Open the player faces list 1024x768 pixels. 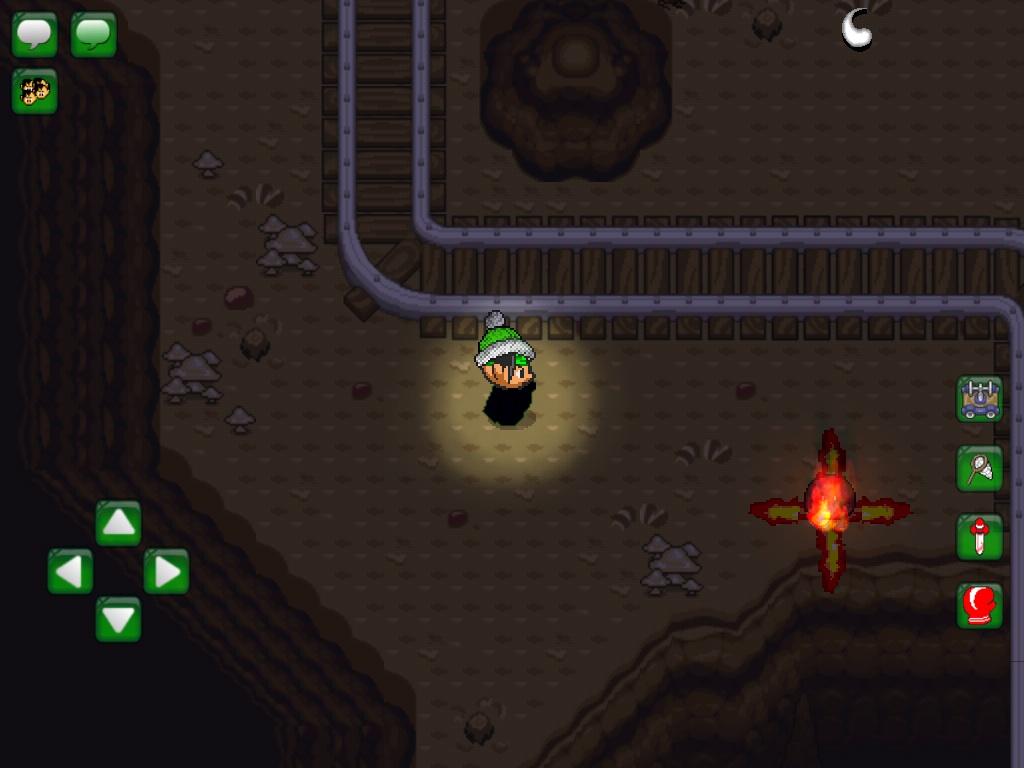tap(35, 92)
